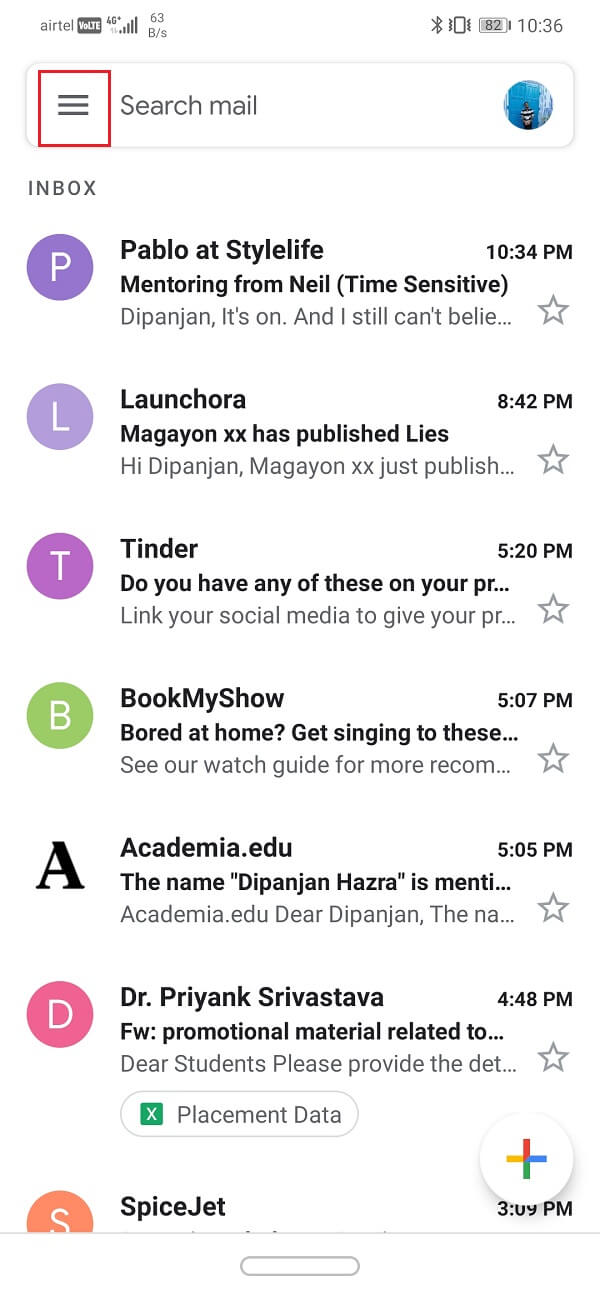Star the Academia.edu email
600x1300 pixels.
pos(553,908)
